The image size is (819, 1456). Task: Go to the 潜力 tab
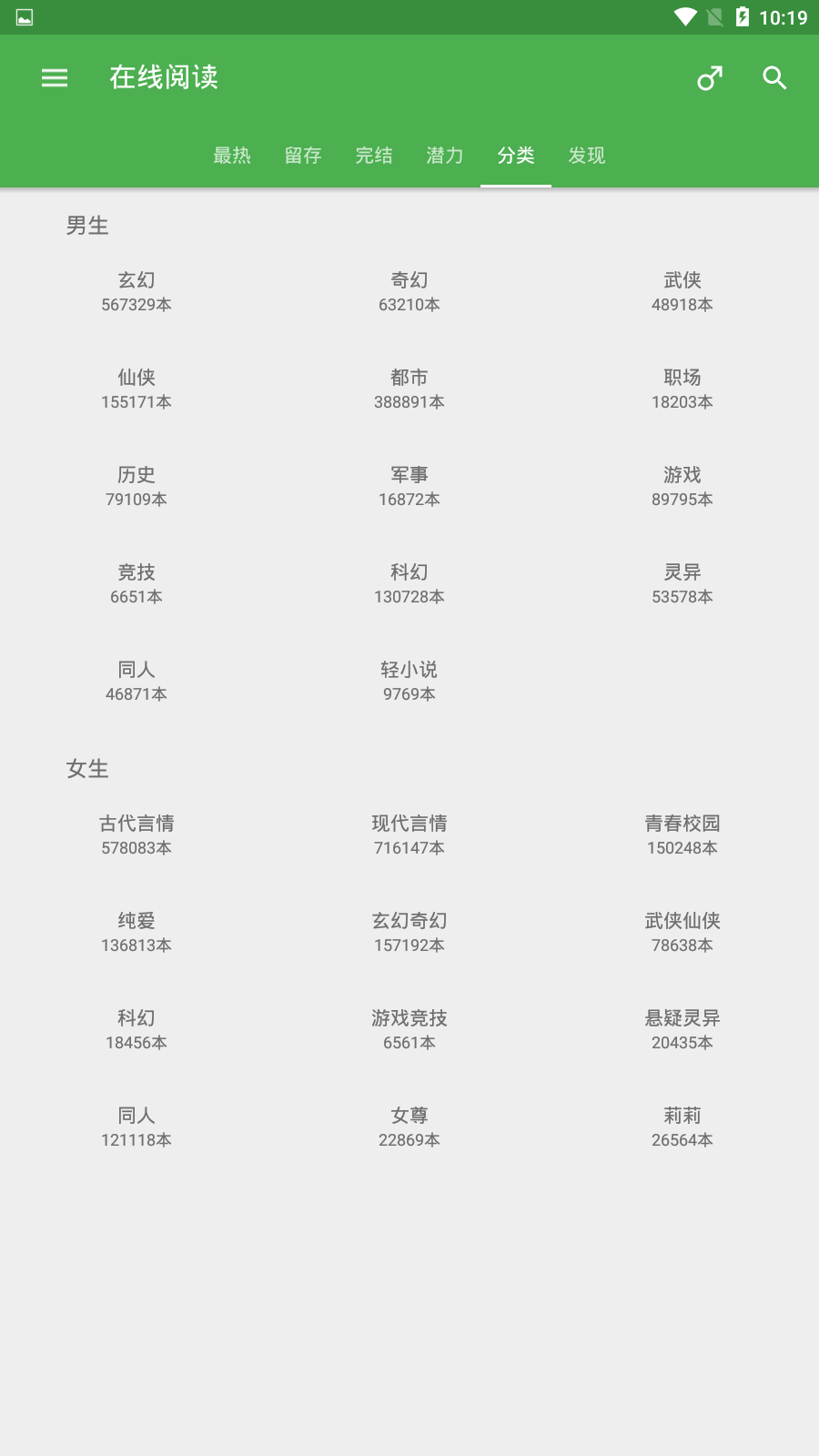coord(445,156)
